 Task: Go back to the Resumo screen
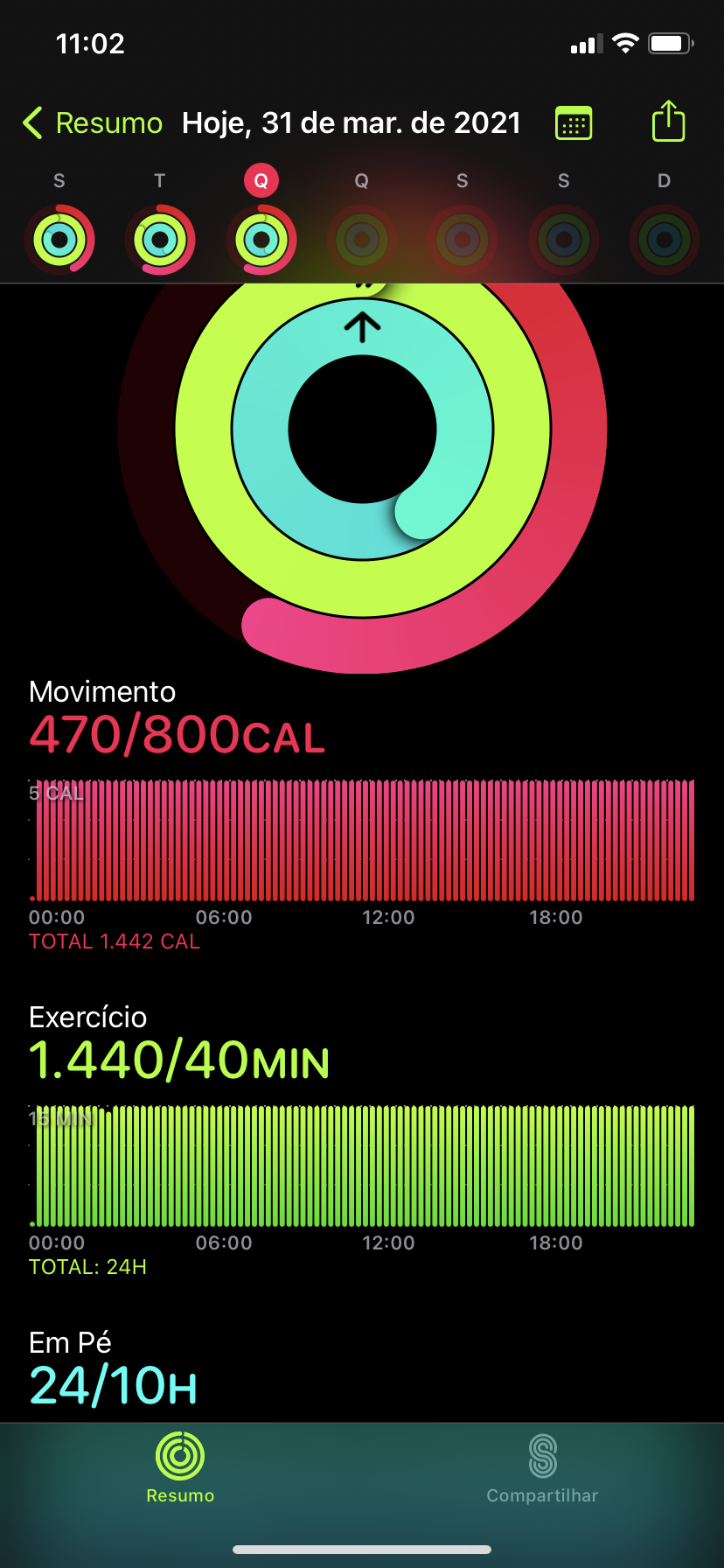(93, 123)
